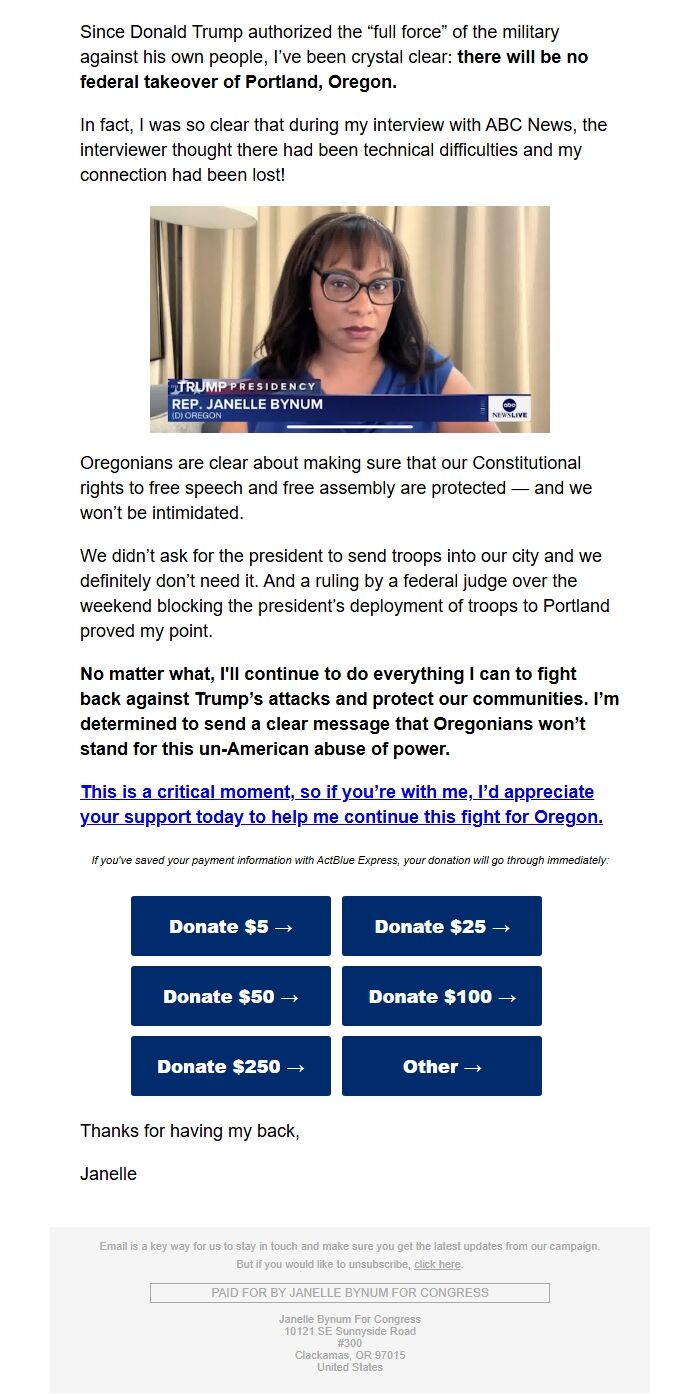
Task: Choose the Donate $50 option
Action: [230, 996]
